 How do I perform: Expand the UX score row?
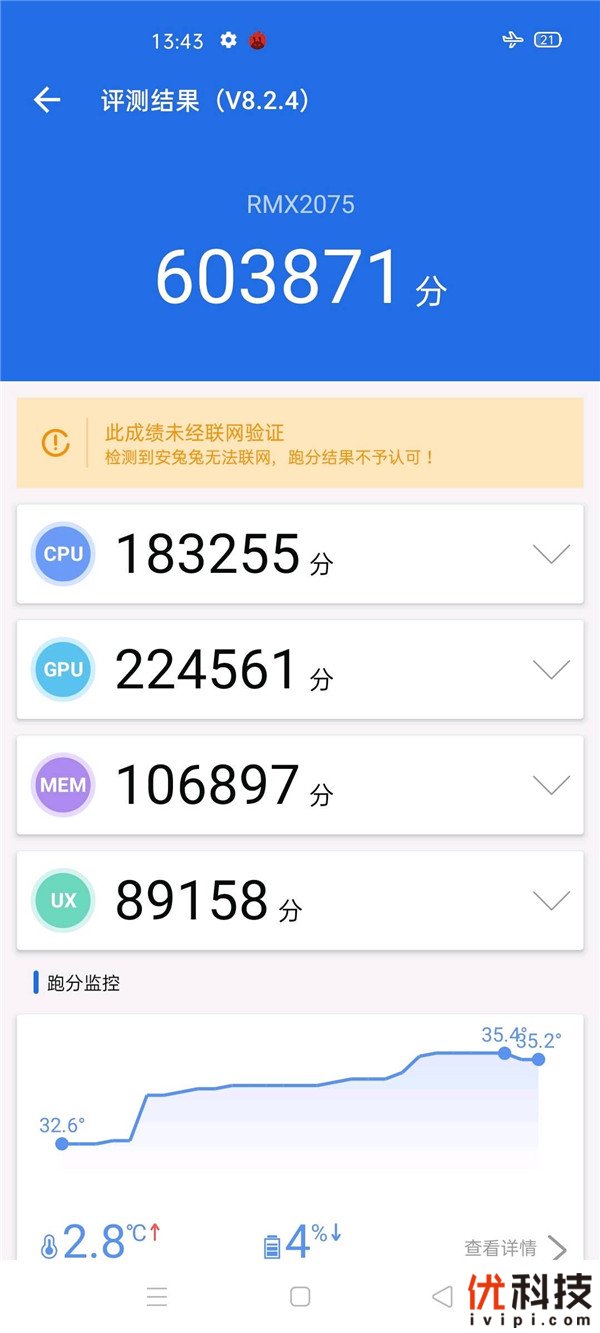[x=552, y=901]
